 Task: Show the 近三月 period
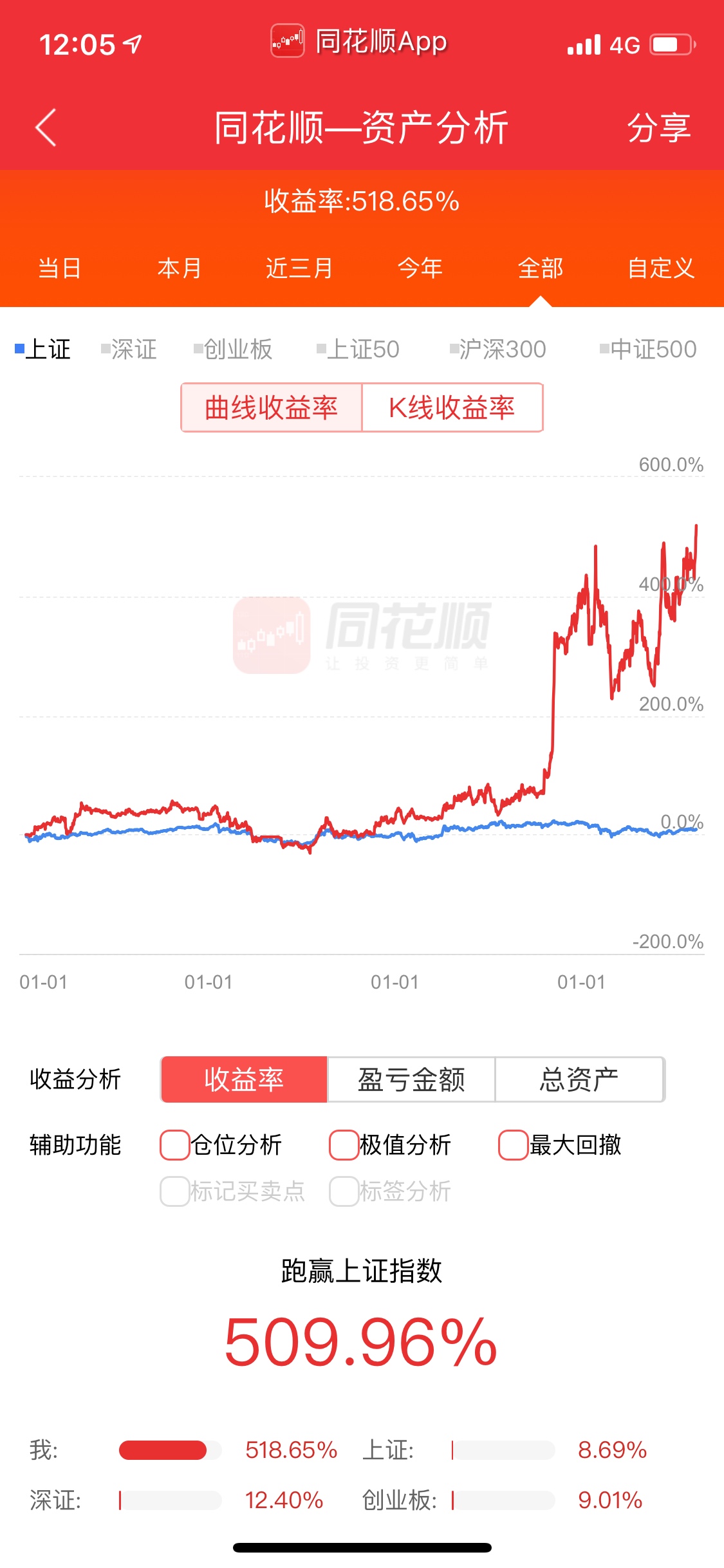300,268
